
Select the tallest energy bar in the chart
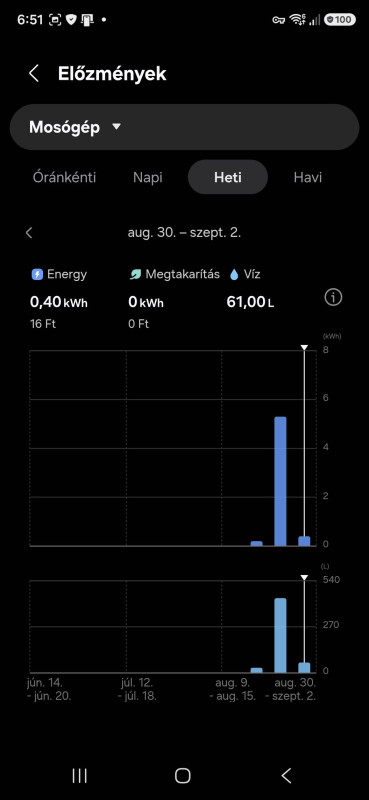(x=280, y=481)
